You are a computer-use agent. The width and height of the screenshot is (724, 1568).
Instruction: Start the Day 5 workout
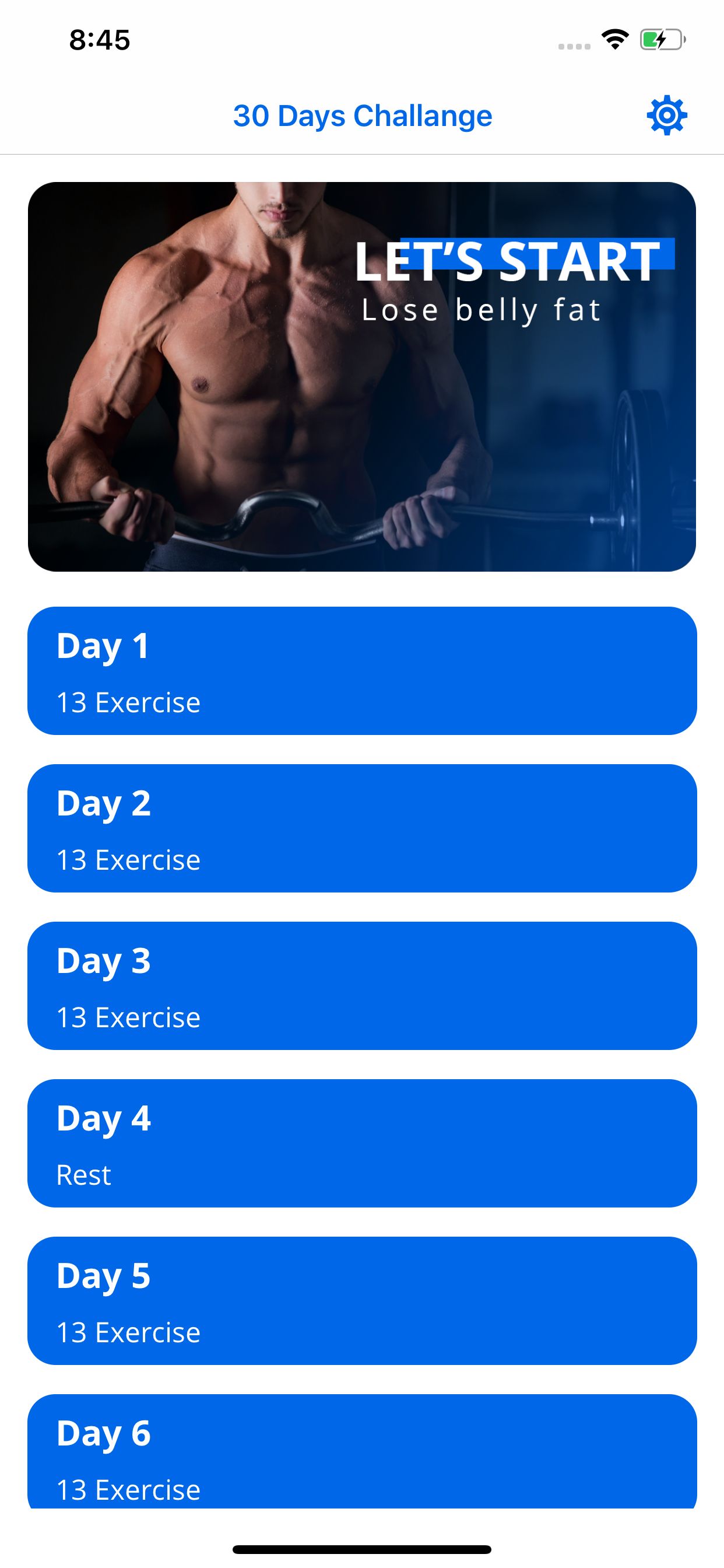tap(361, 1300)
